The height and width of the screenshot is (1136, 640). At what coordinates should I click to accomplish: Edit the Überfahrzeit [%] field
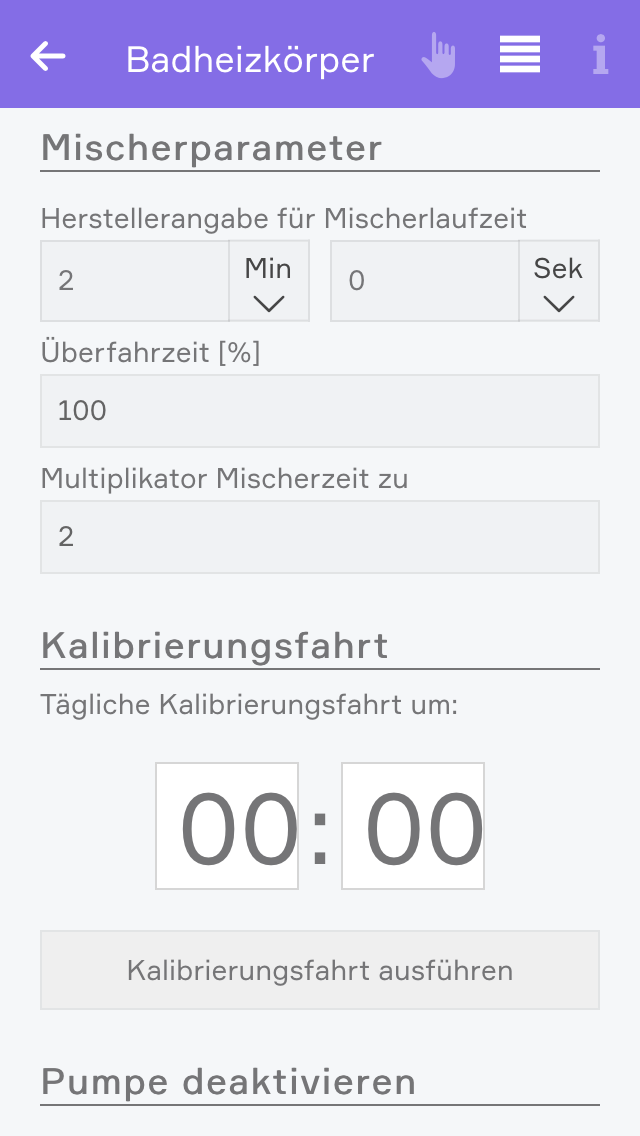coord(320,411)
